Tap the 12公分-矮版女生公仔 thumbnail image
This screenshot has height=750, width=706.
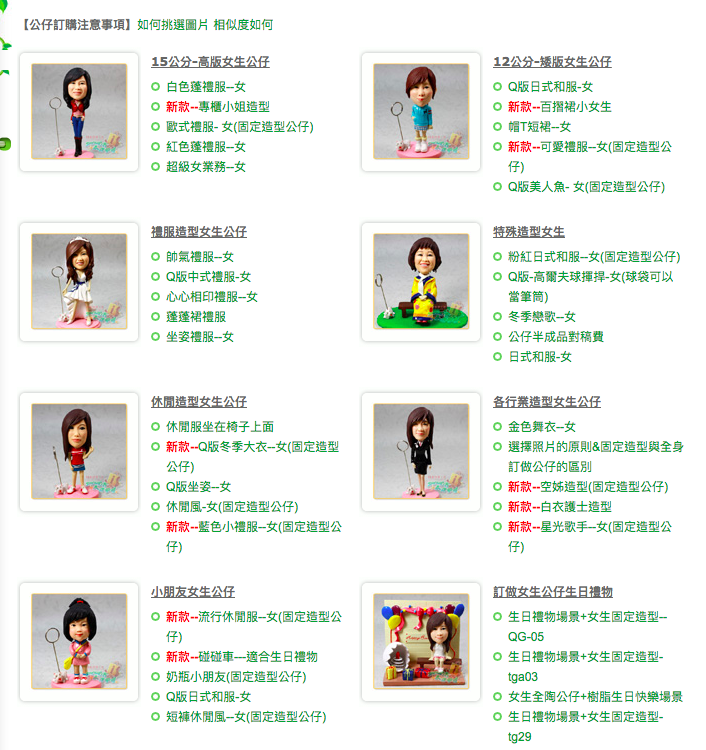[x=421, y=112]
